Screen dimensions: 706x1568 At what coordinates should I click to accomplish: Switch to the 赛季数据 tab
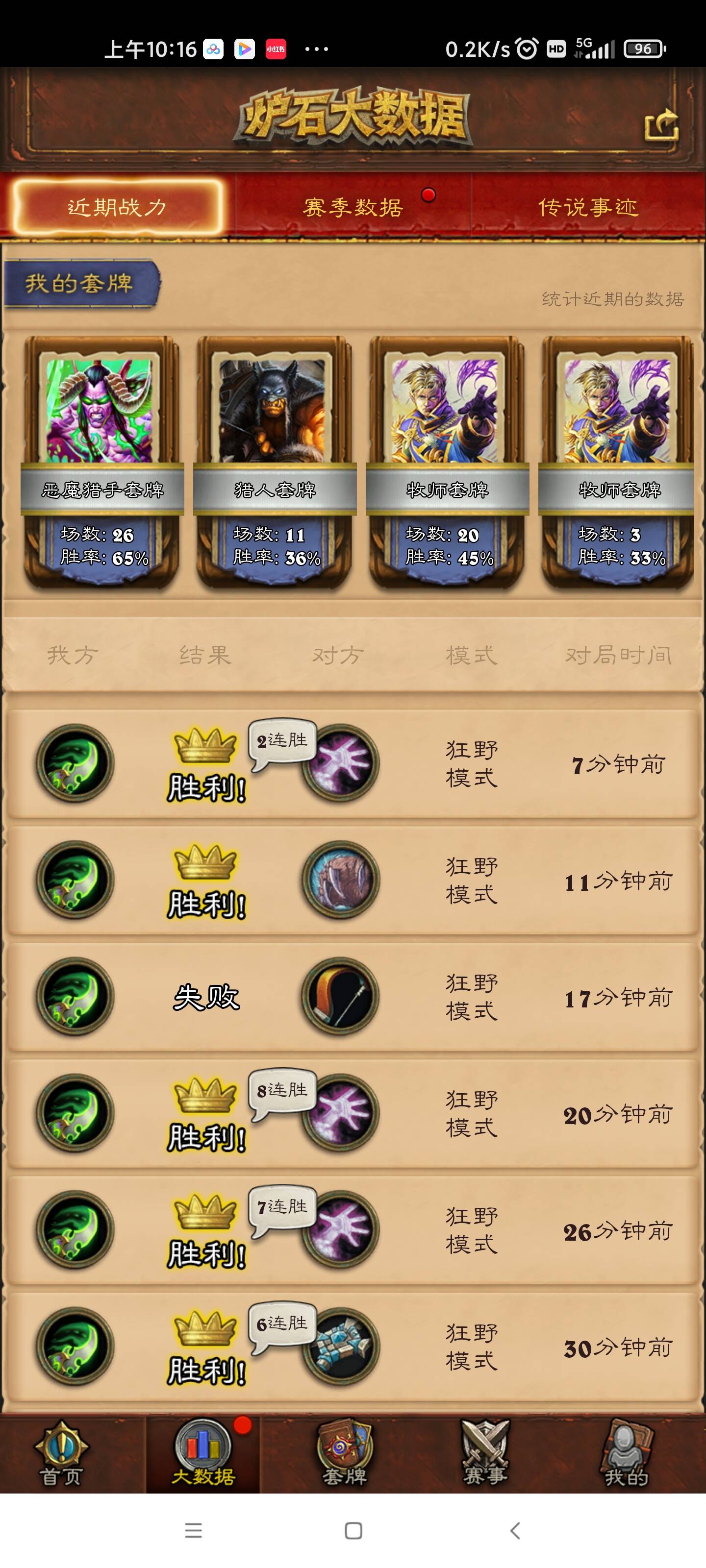(353, 208)
